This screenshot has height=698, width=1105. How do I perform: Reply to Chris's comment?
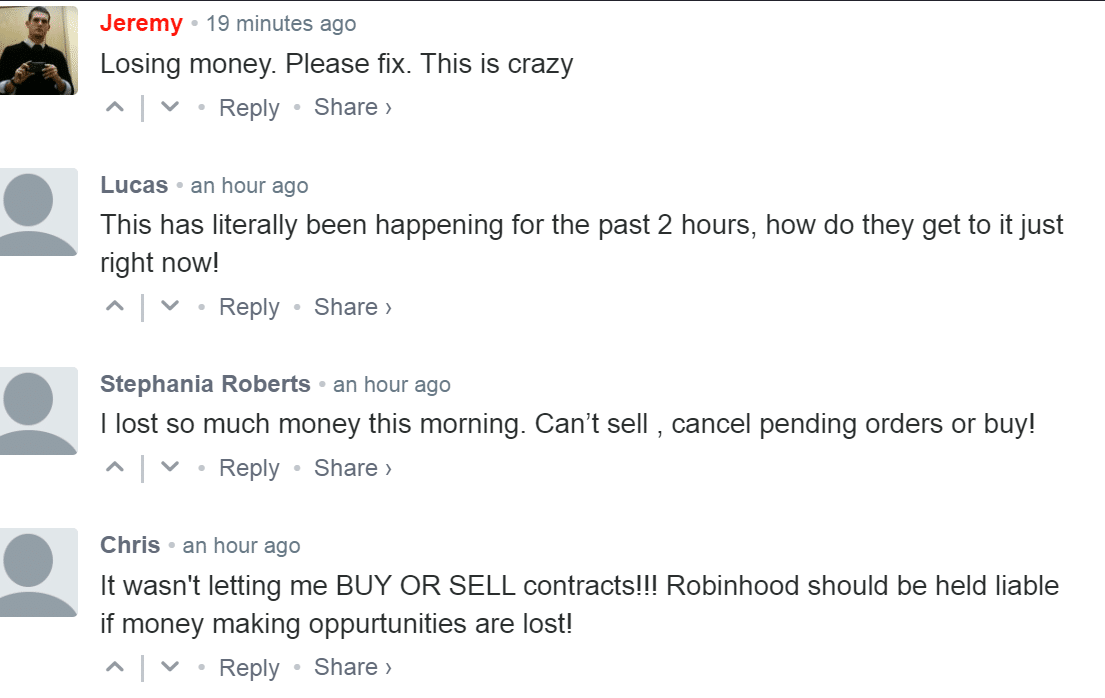[x=249, y=667]
